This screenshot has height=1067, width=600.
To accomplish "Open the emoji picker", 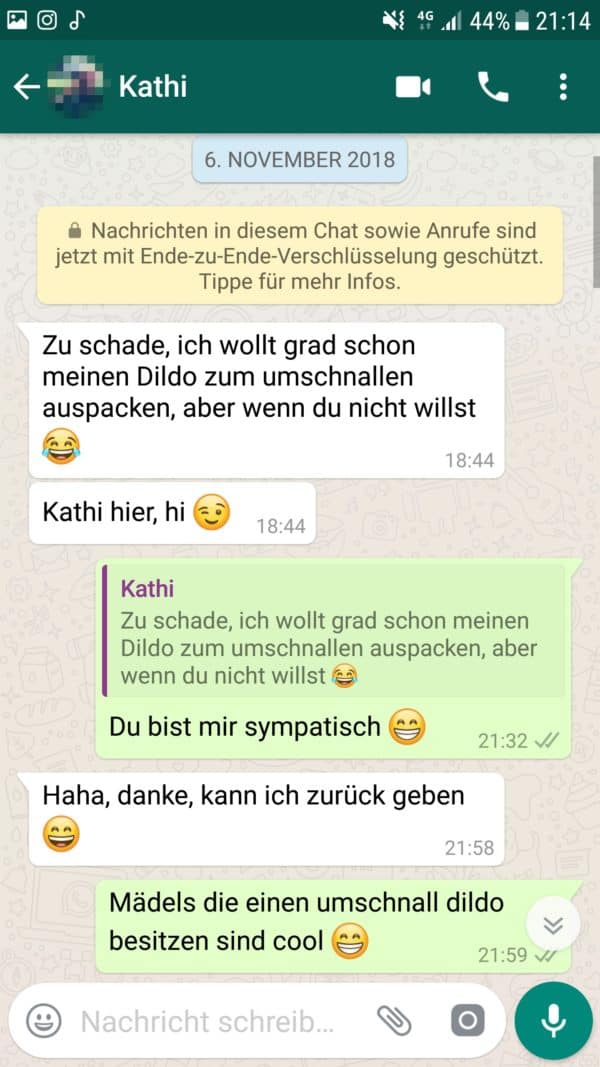I will tap(42, 1021).
